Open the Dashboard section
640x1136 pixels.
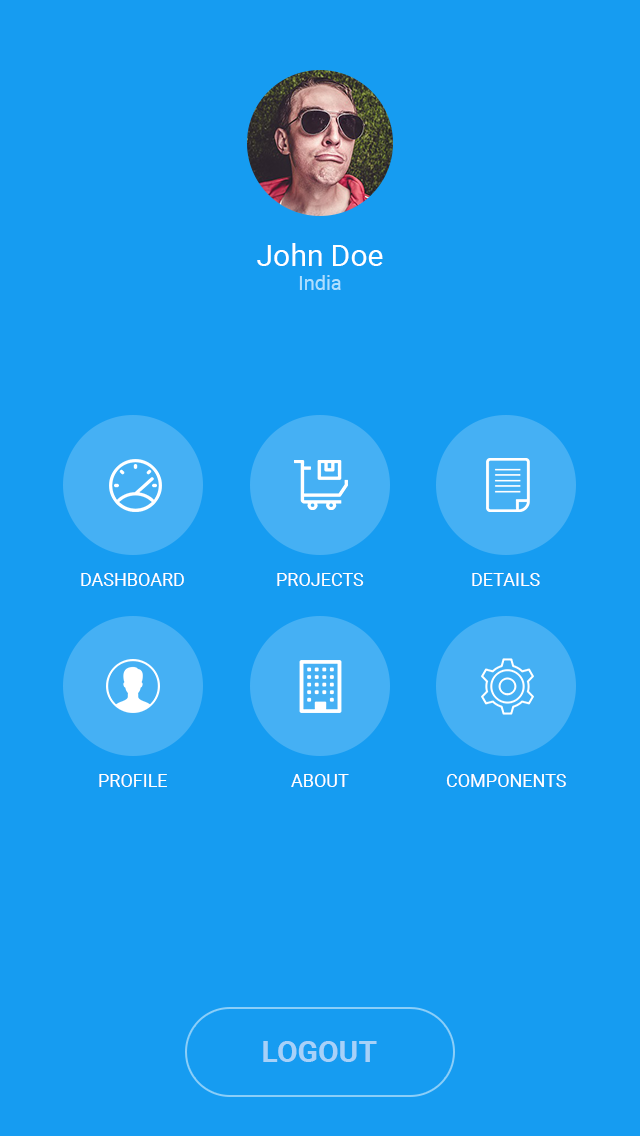[x=133, y=485]
